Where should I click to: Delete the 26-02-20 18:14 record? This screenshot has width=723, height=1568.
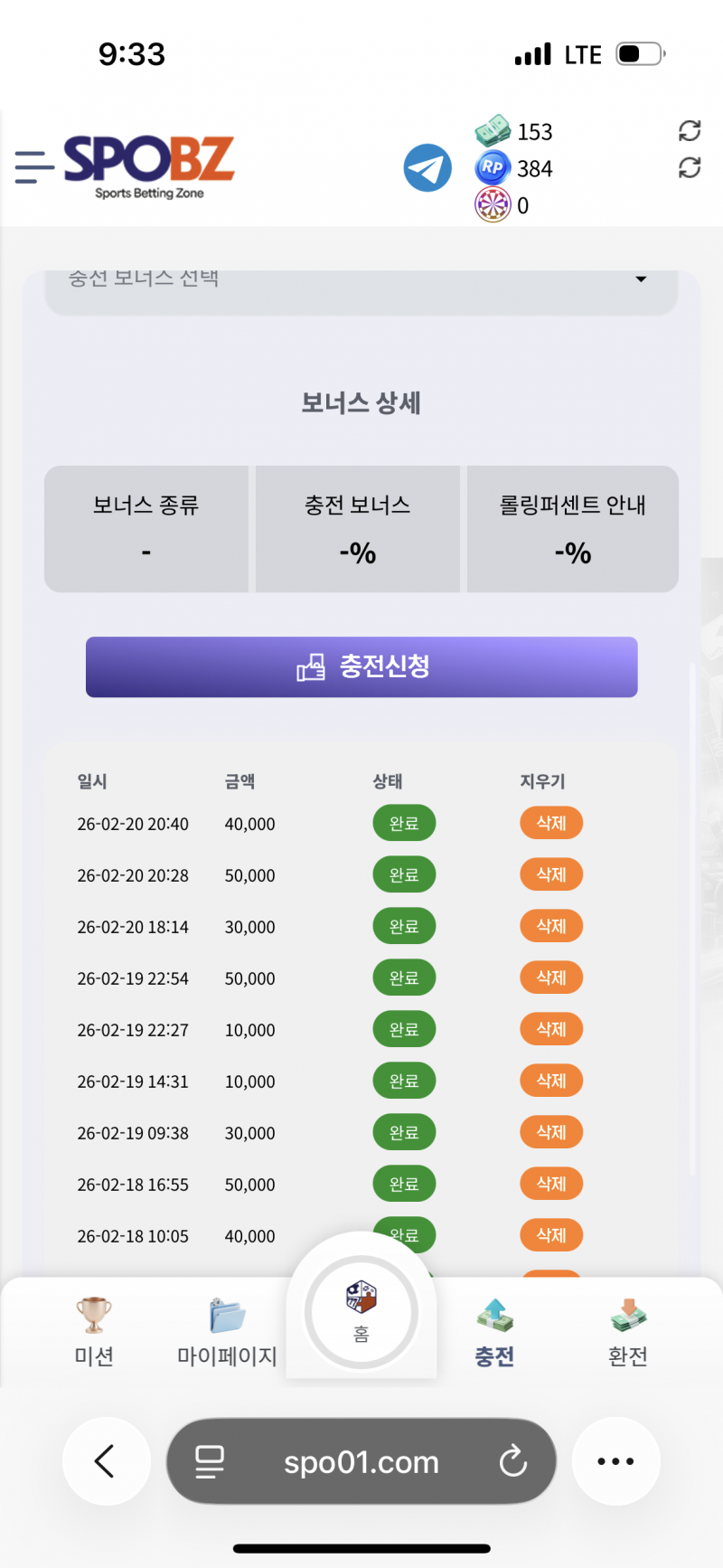(x=550, y=926)
